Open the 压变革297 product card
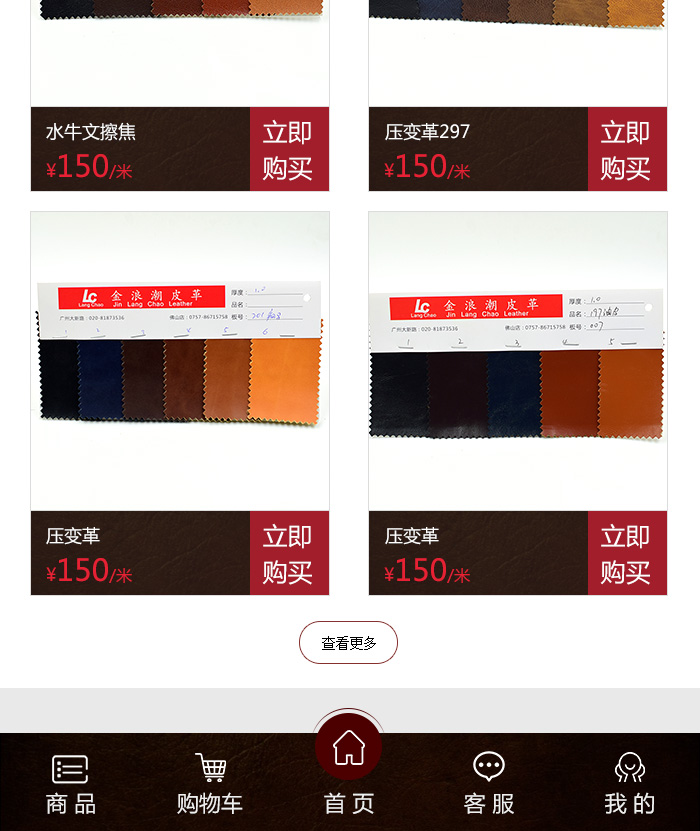 [478, 149]
